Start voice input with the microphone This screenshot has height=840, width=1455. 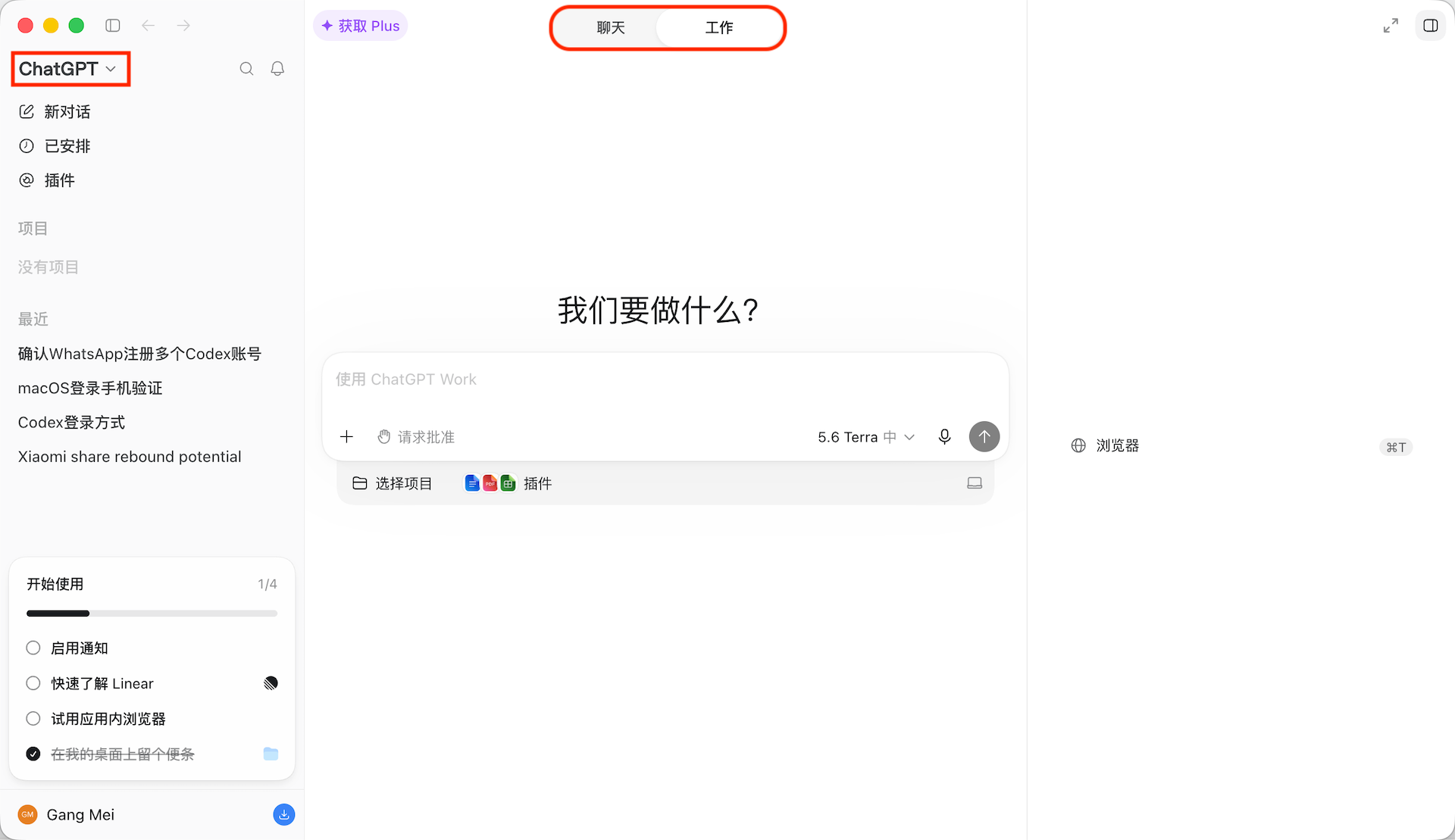click(944, 437)
